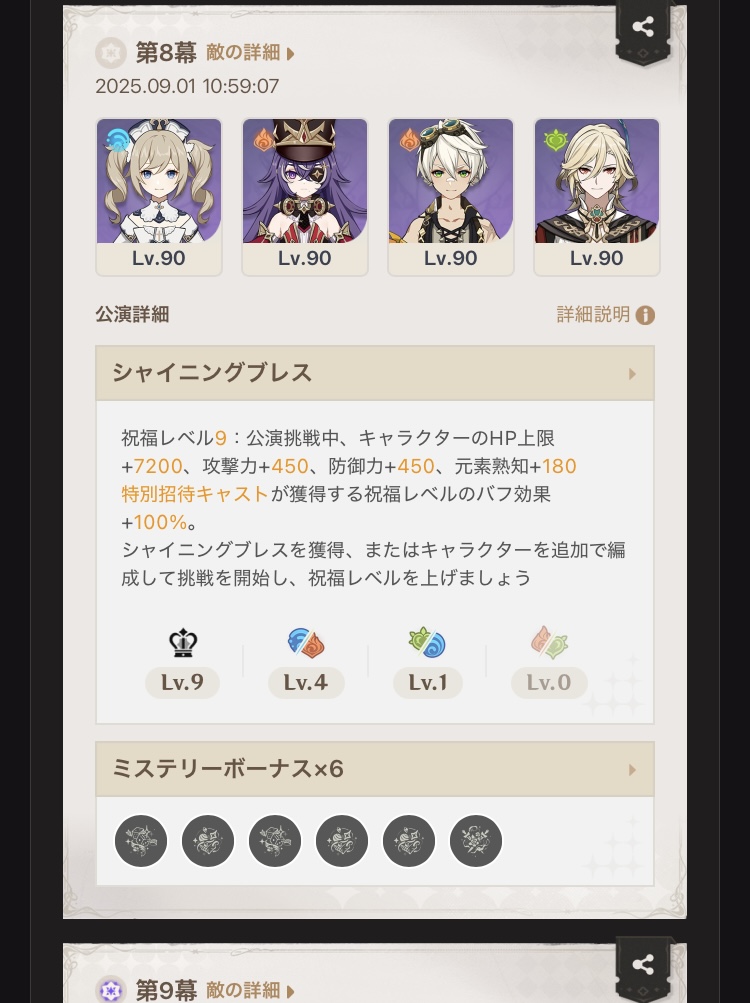Open 敵の詳細 for 第8幕
This screenshot has width=750, height=1003.
[x=250, y=53]
